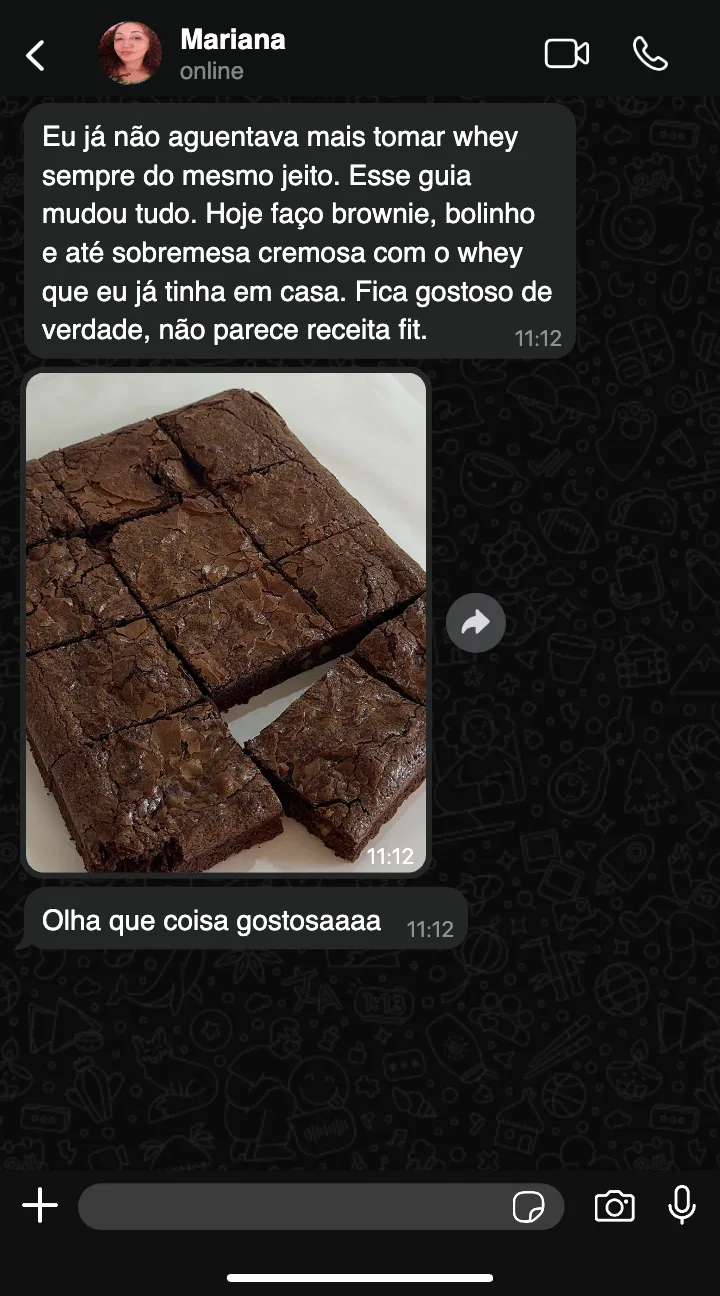Launch the camera from the message bar
Screen dimensions: 720x1296
(617, 1205)
